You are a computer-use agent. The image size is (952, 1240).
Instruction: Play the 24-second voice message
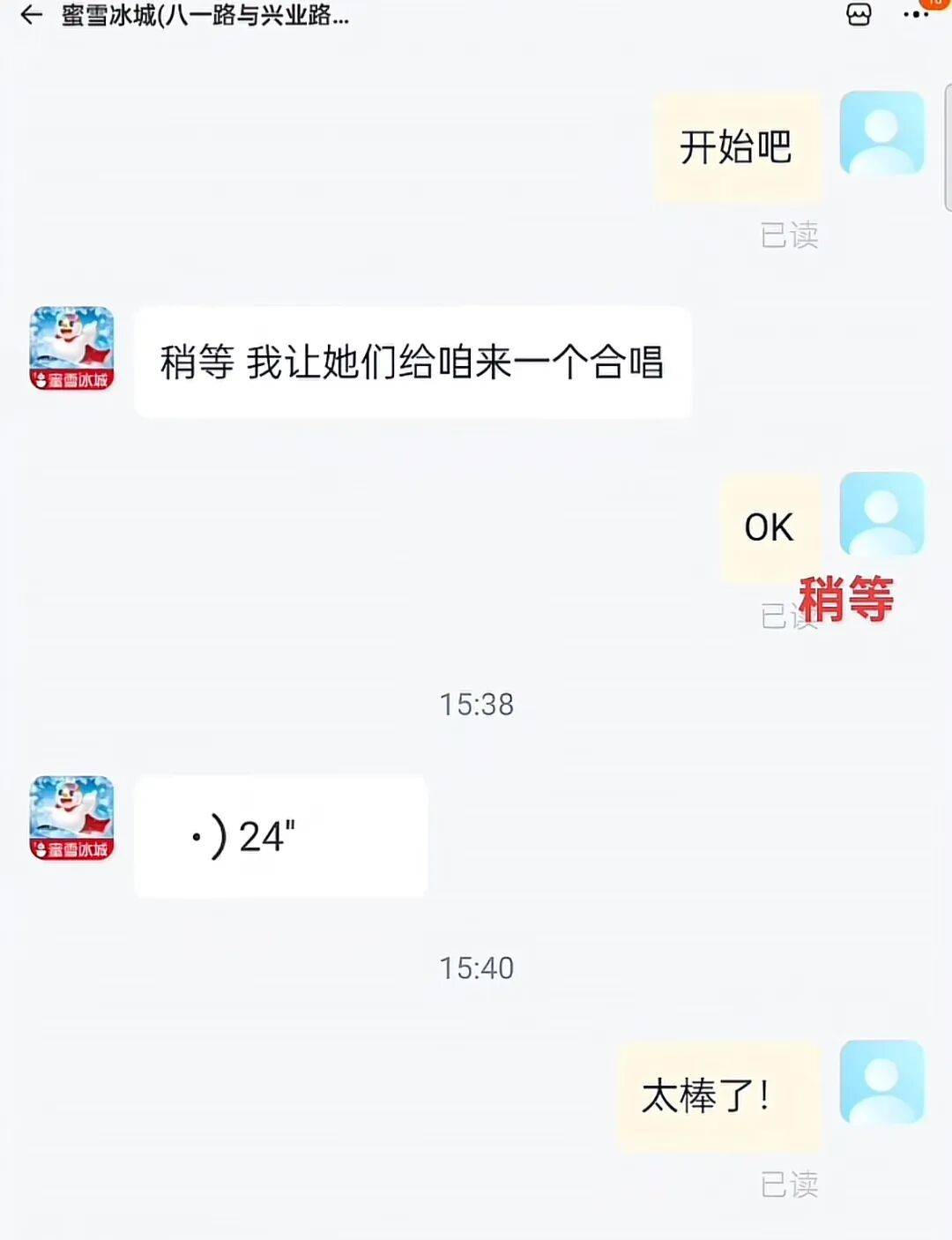(x=280, y=834)
